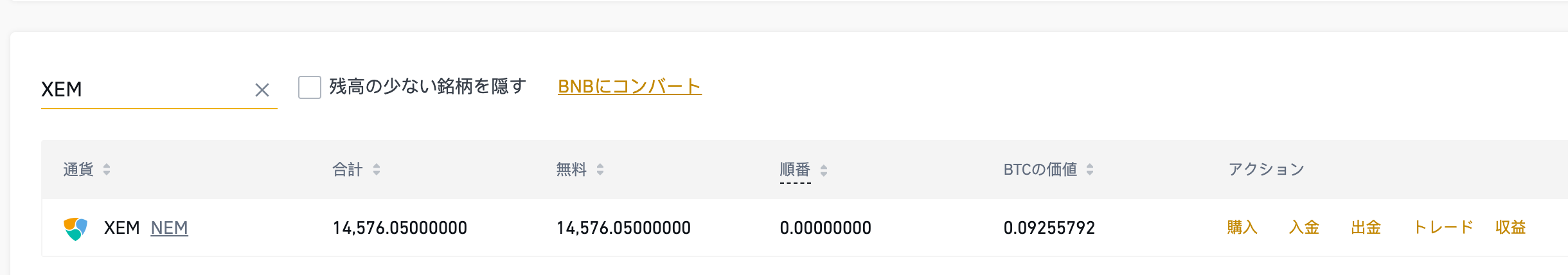
Task: Check the hide small balances box
Action: [x=310, y=87]
